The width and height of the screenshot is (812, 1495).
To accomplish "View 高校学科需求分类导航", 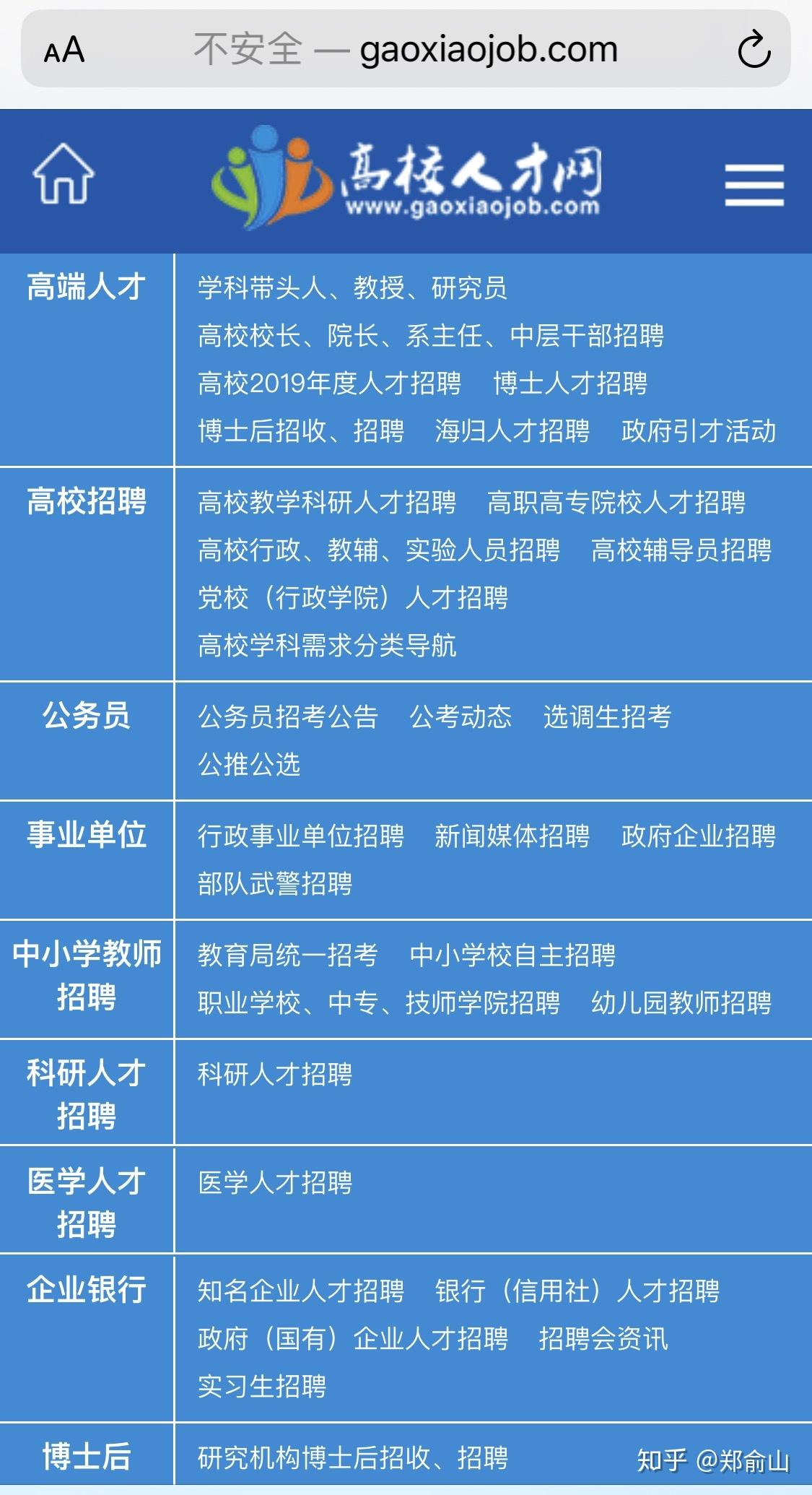I will coord(327,645).
